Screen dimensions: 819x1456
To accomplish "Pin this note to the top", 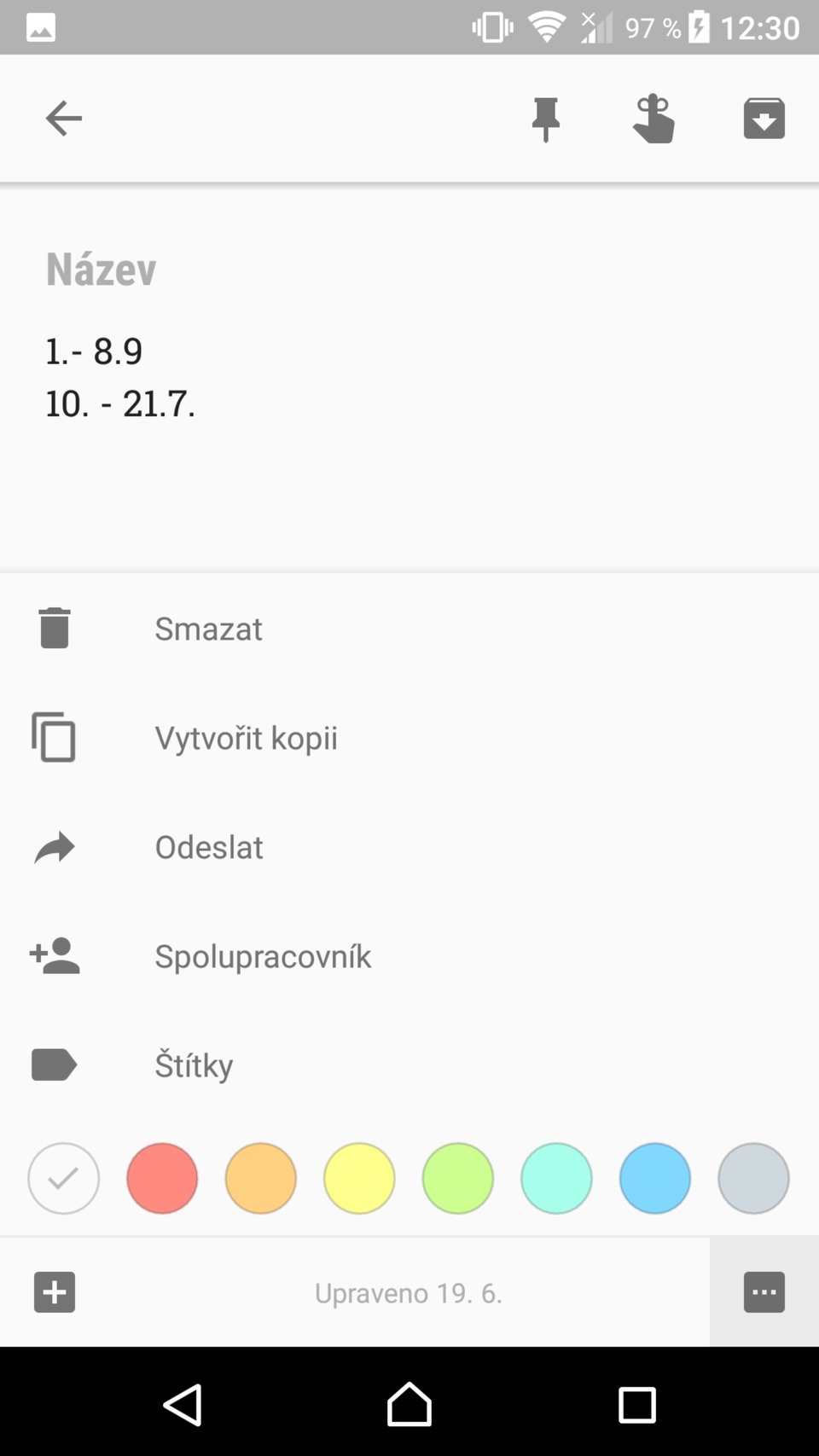I will (x=546, y=118).
